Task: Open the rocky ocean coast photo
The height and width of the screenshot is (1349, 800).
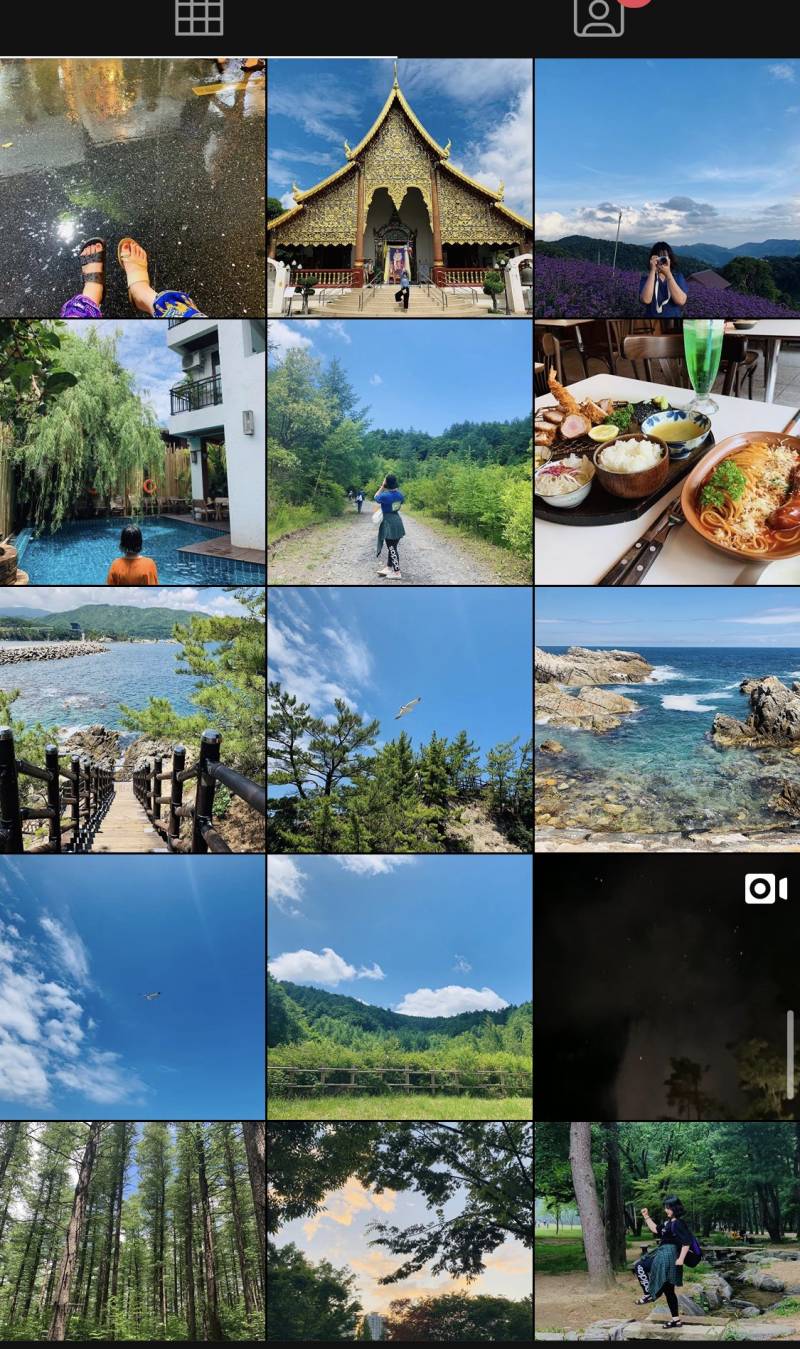Action: click(x=667, y=719)
